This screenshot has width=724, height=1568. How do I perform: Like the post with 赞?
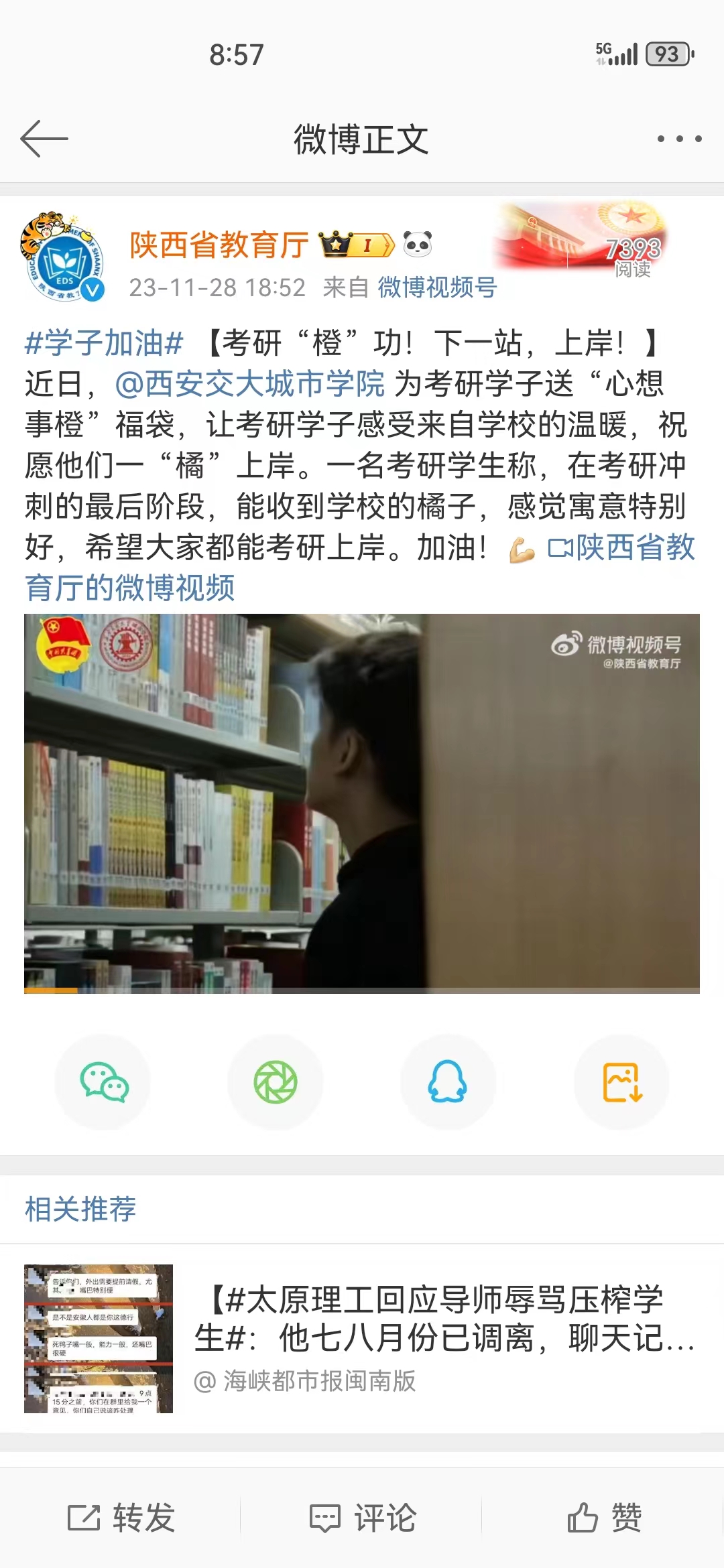coord(604,1517)
